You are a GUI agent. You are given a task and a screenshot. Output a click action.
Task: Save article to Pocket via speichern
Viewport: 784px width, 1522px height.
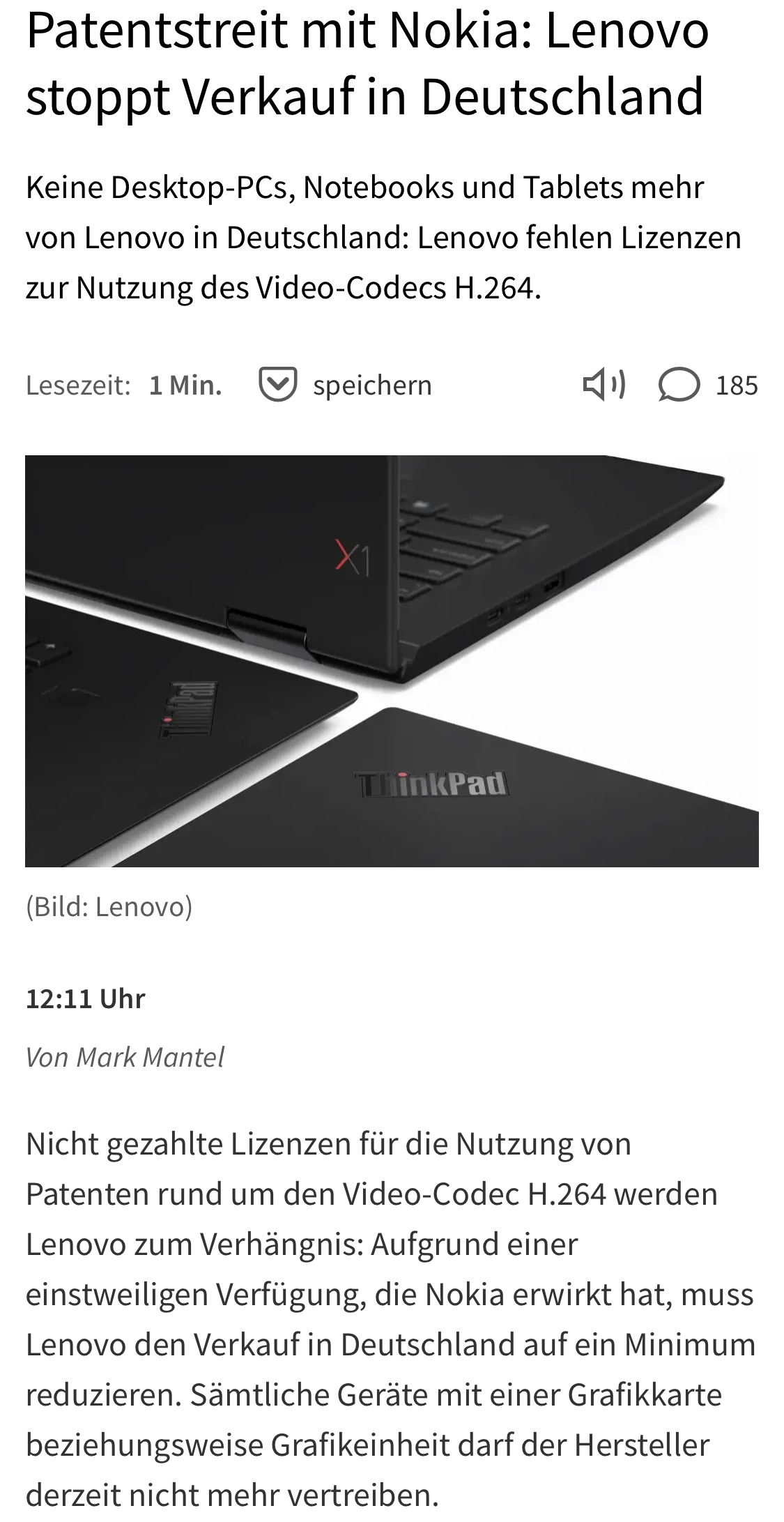coord(346,385)
